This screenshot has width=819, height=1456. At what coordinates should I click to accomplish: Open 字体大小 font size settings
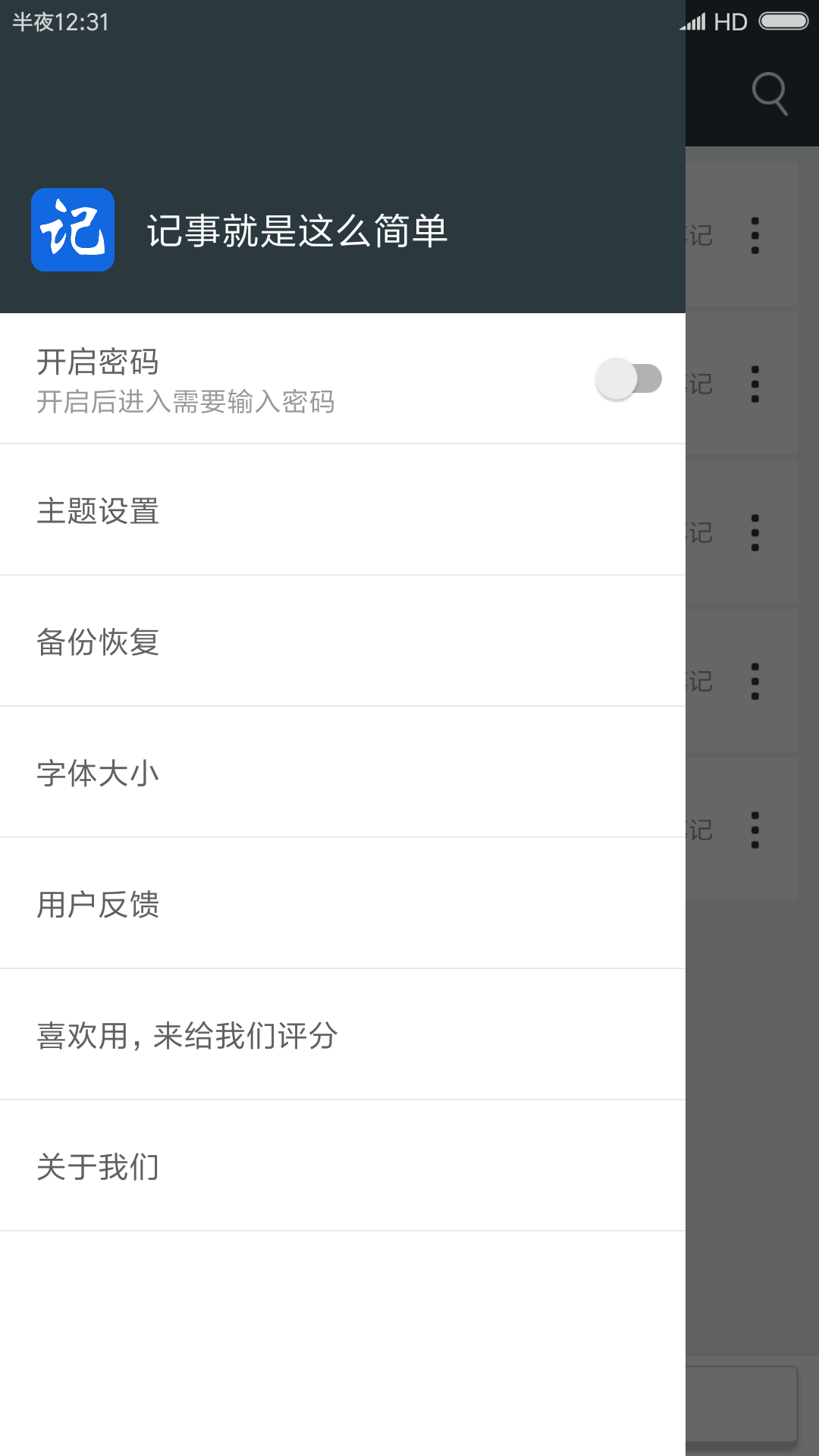tap(99, 773)
